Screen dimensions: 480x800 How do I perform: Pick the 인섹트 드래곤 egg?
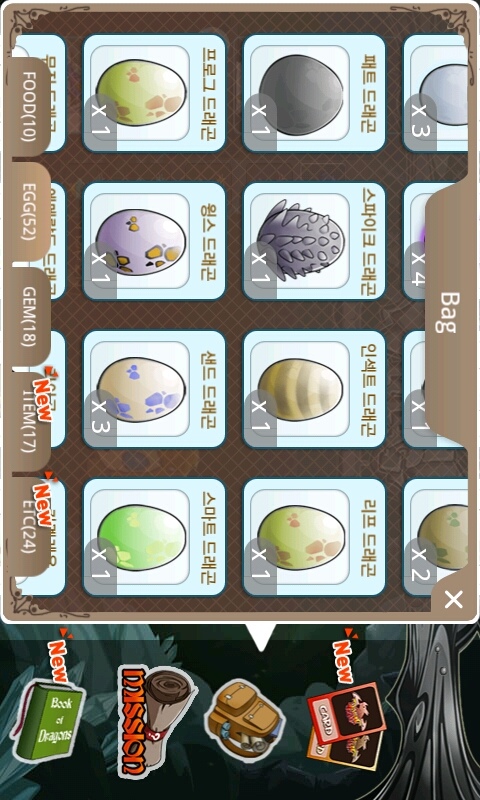pos(314,389)
